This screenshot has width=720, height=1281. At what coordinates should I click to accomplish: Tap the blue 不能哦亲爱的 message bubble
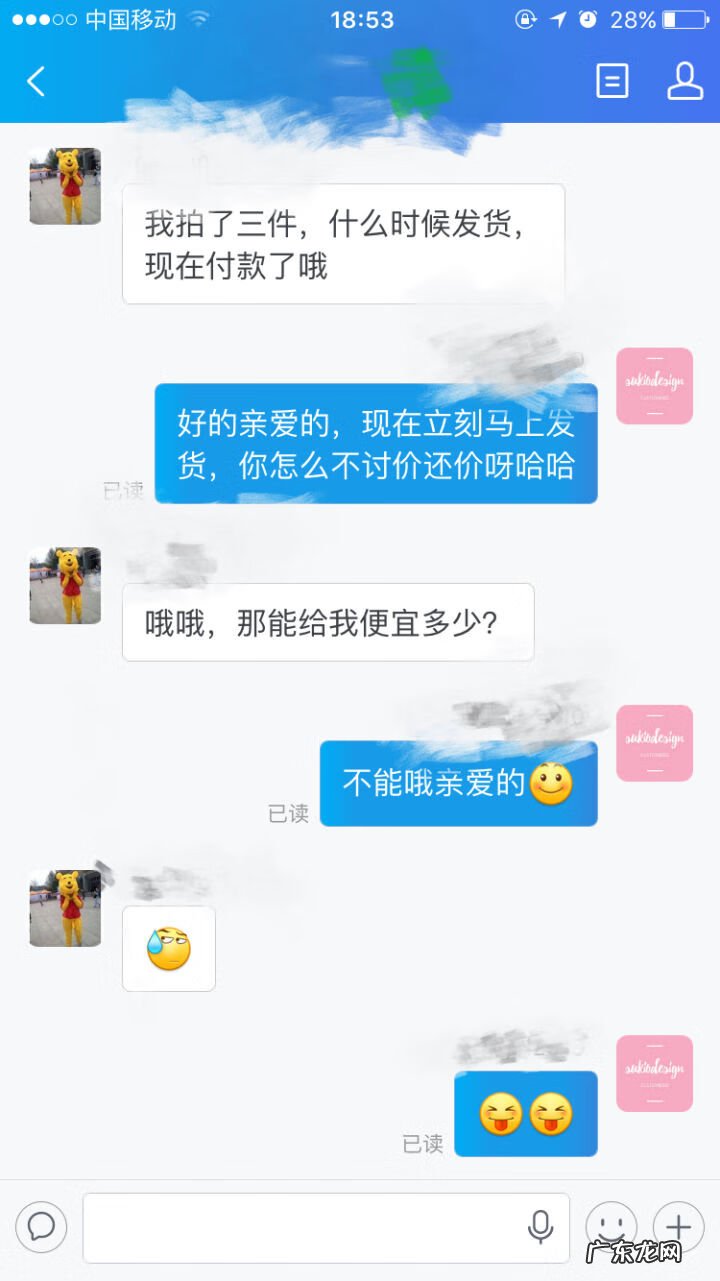(x=458, y=784)
